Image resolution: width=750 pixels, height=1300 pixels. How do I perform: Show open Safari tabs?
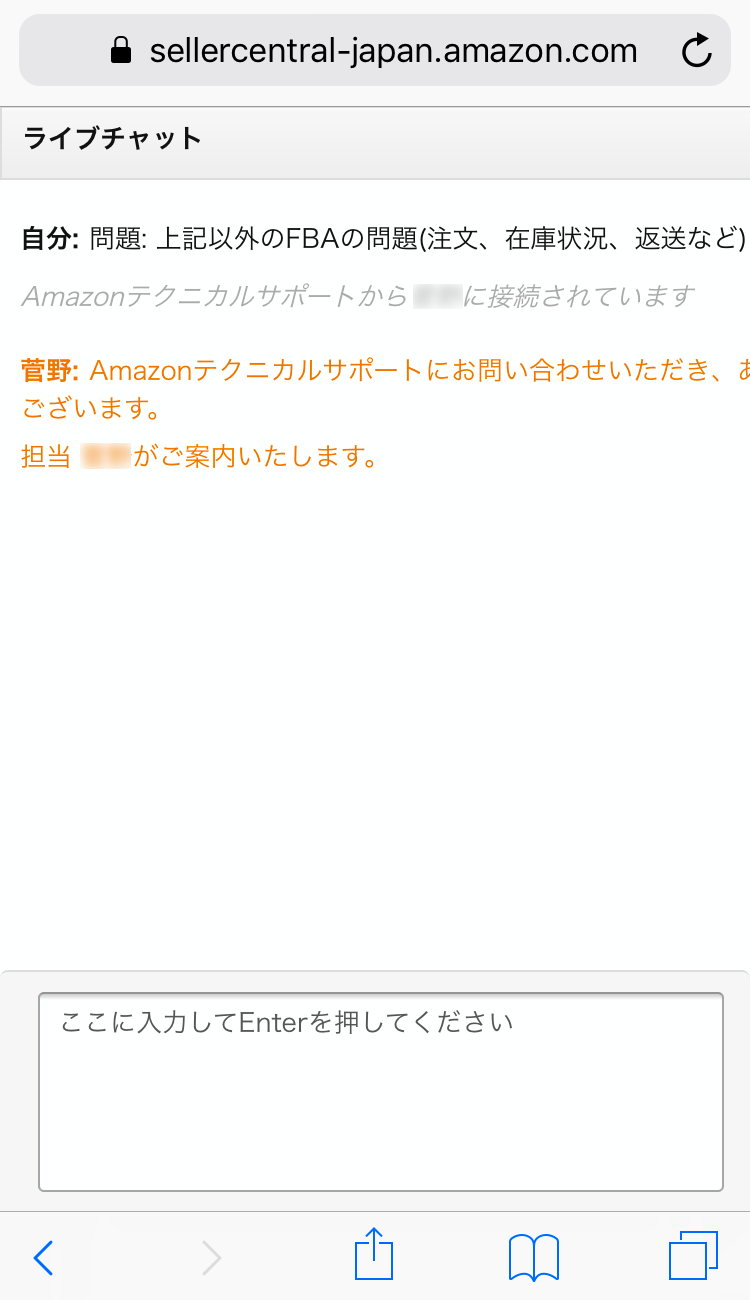693,1255
